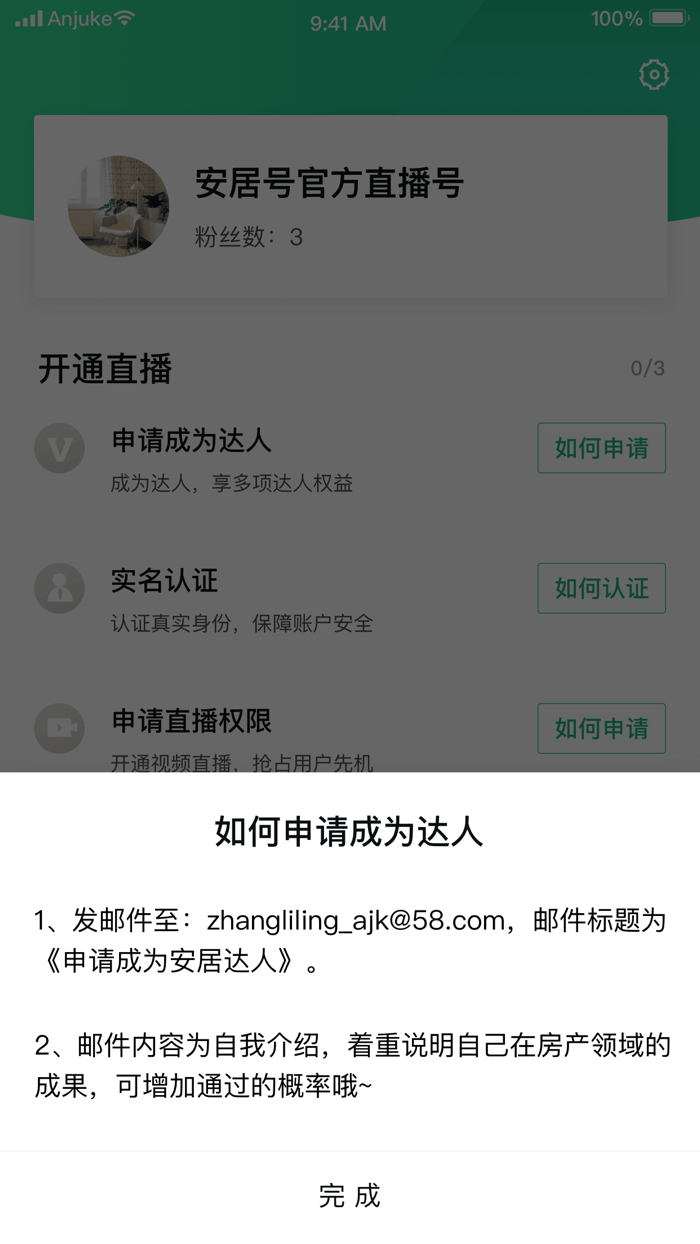
Task: Tap 如何申请 next to 申请直播权限
Action: click(x=602, y=728)
